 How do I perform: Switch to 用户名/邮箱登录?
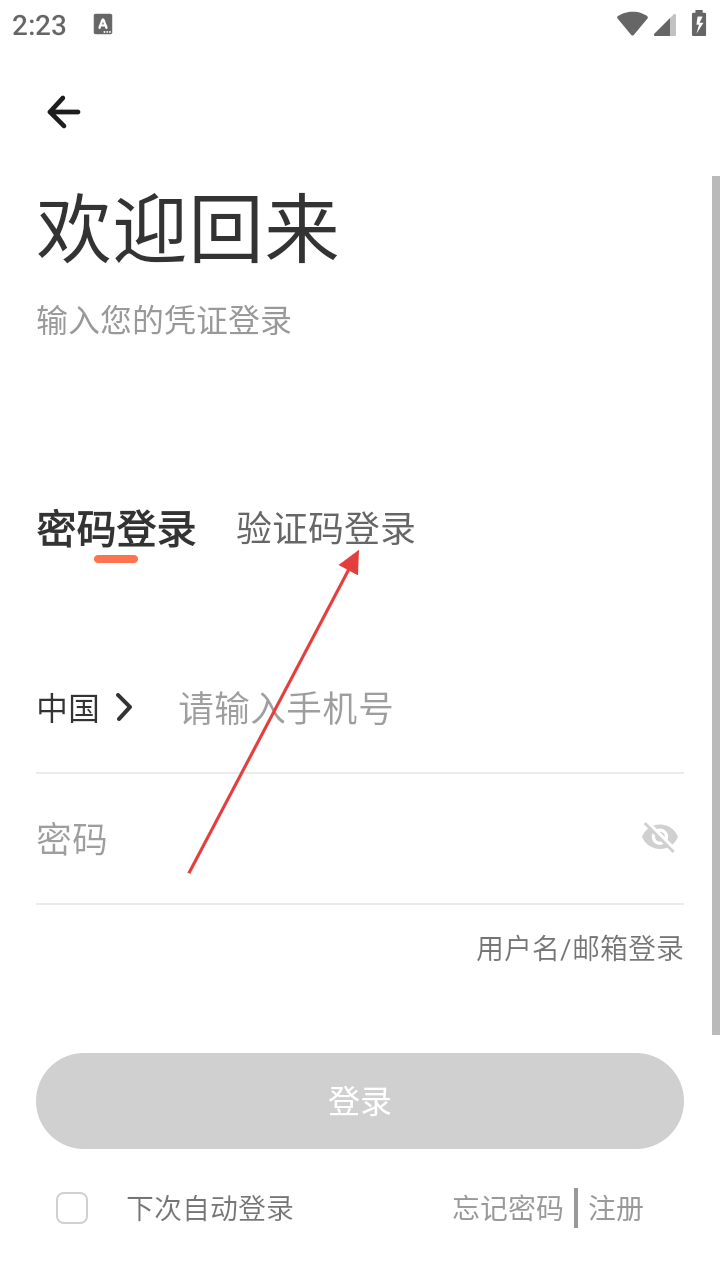[x=580, y=949]
